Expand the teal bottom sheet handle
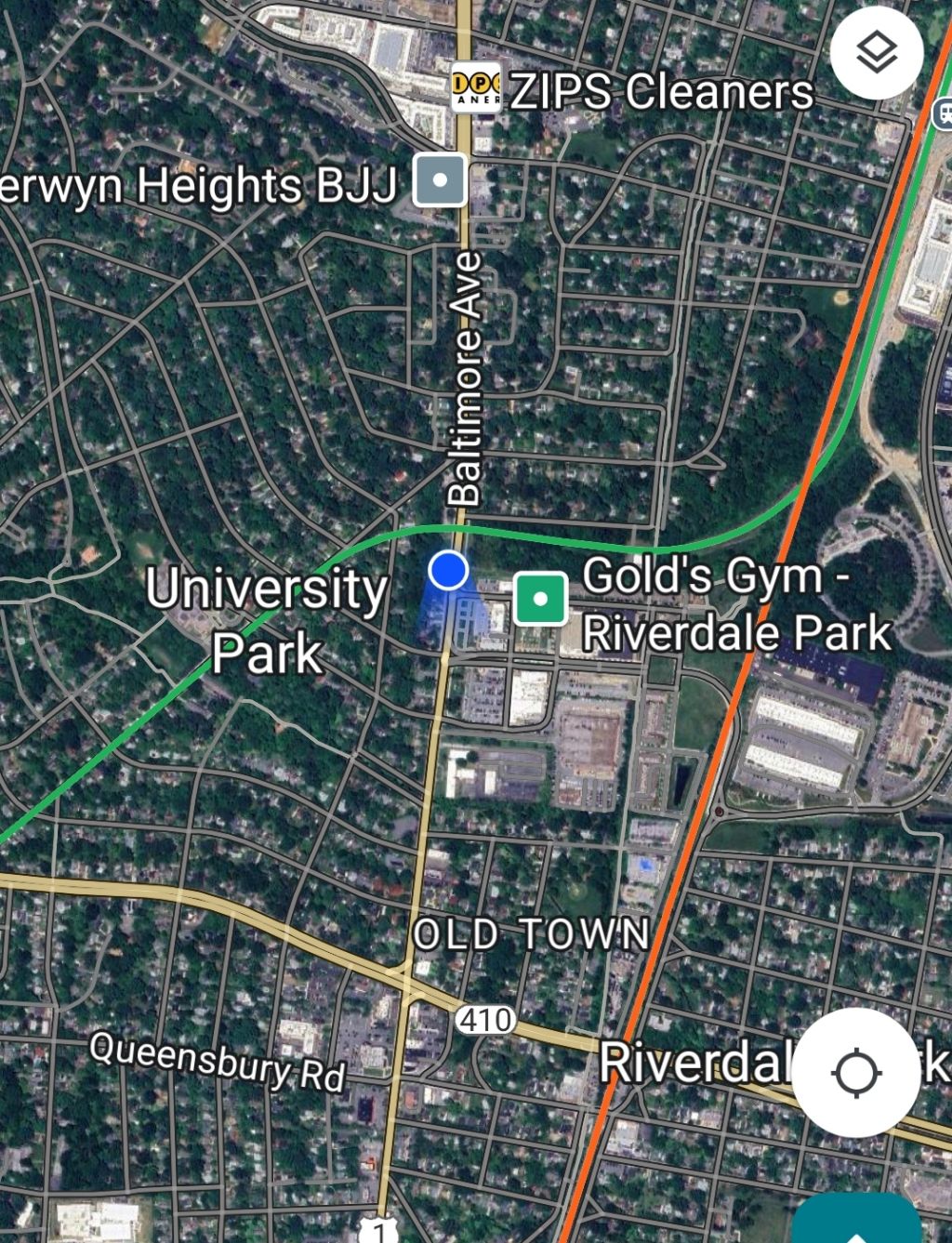 pyautogui.click(x=858, y=1218)
